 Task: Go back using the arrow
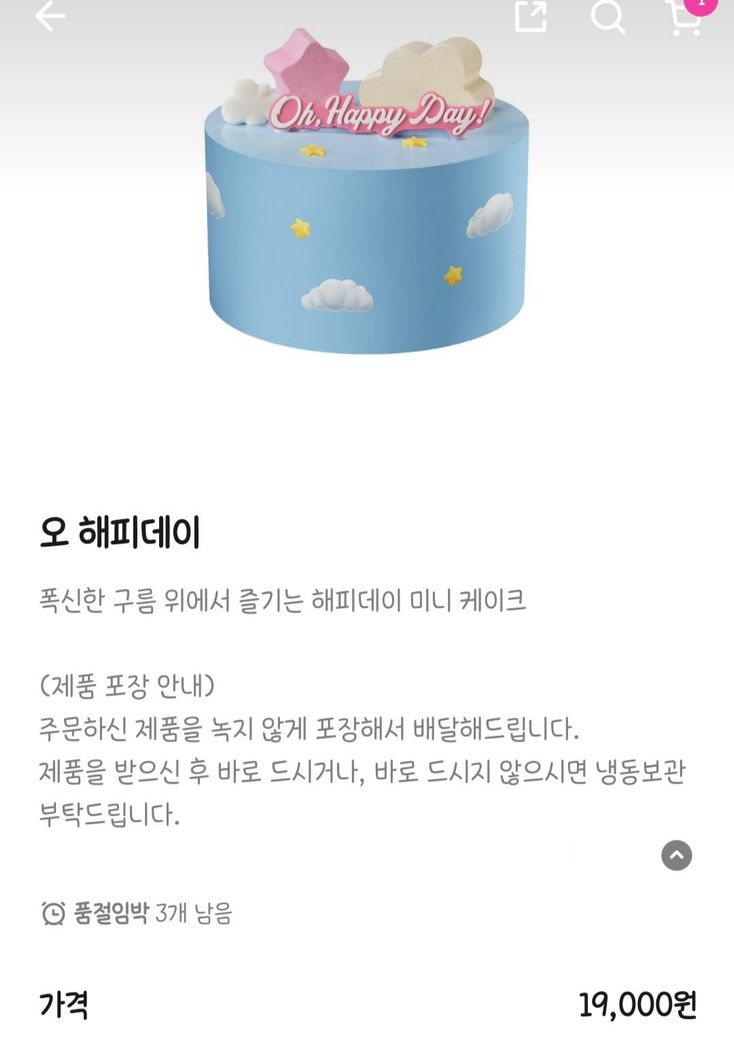pyautogui.click(x=50, y=15)
